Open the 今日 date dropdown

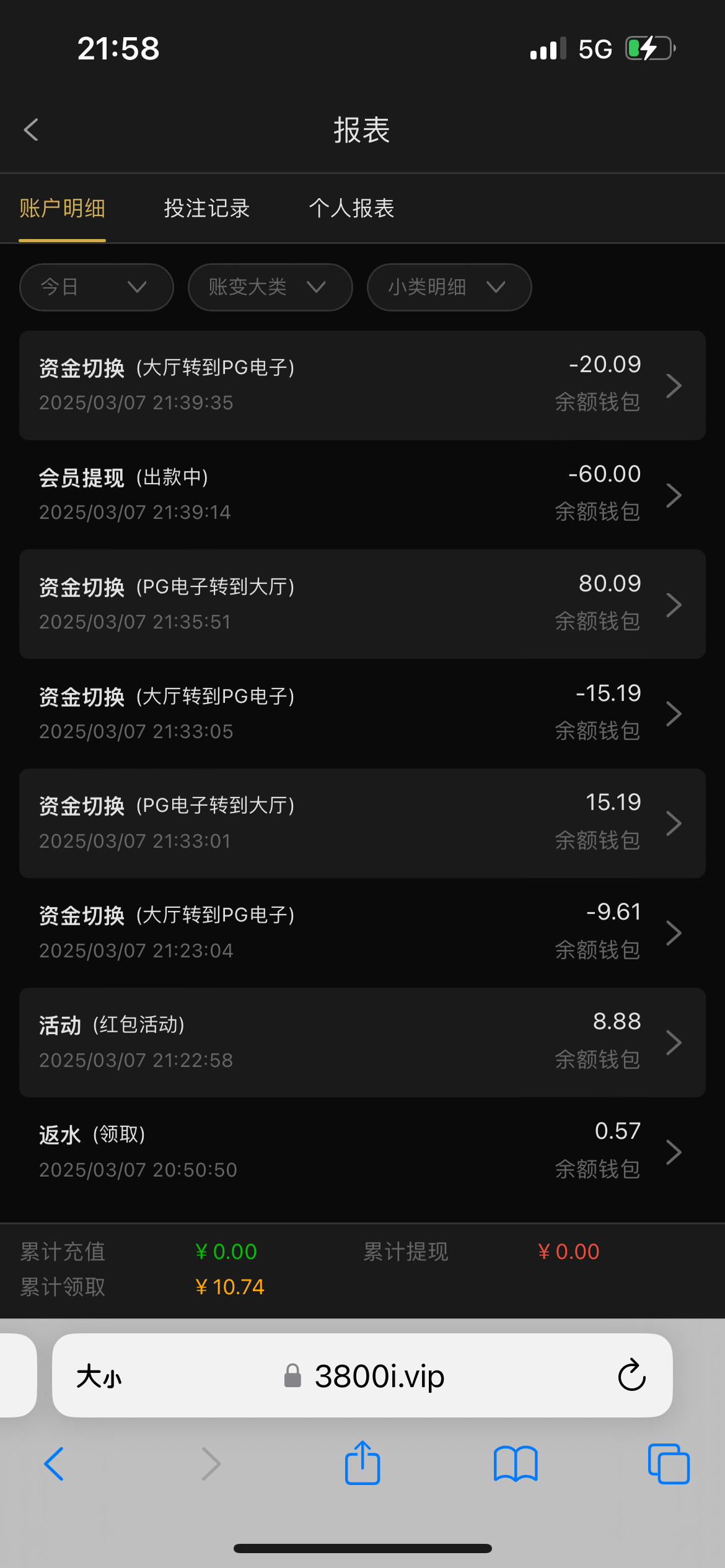[96, 287]
